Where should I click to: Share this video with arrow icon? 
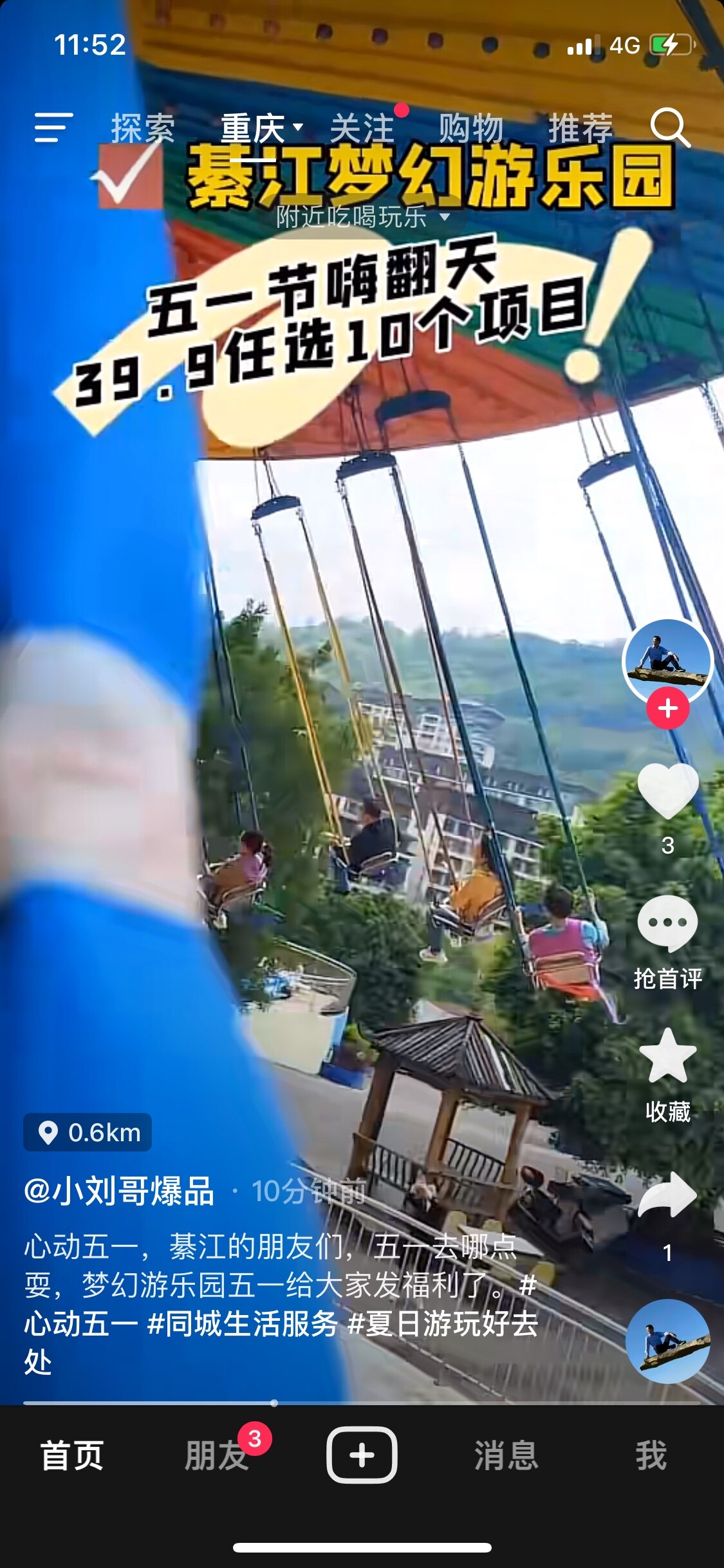[x=667, y=1195]
